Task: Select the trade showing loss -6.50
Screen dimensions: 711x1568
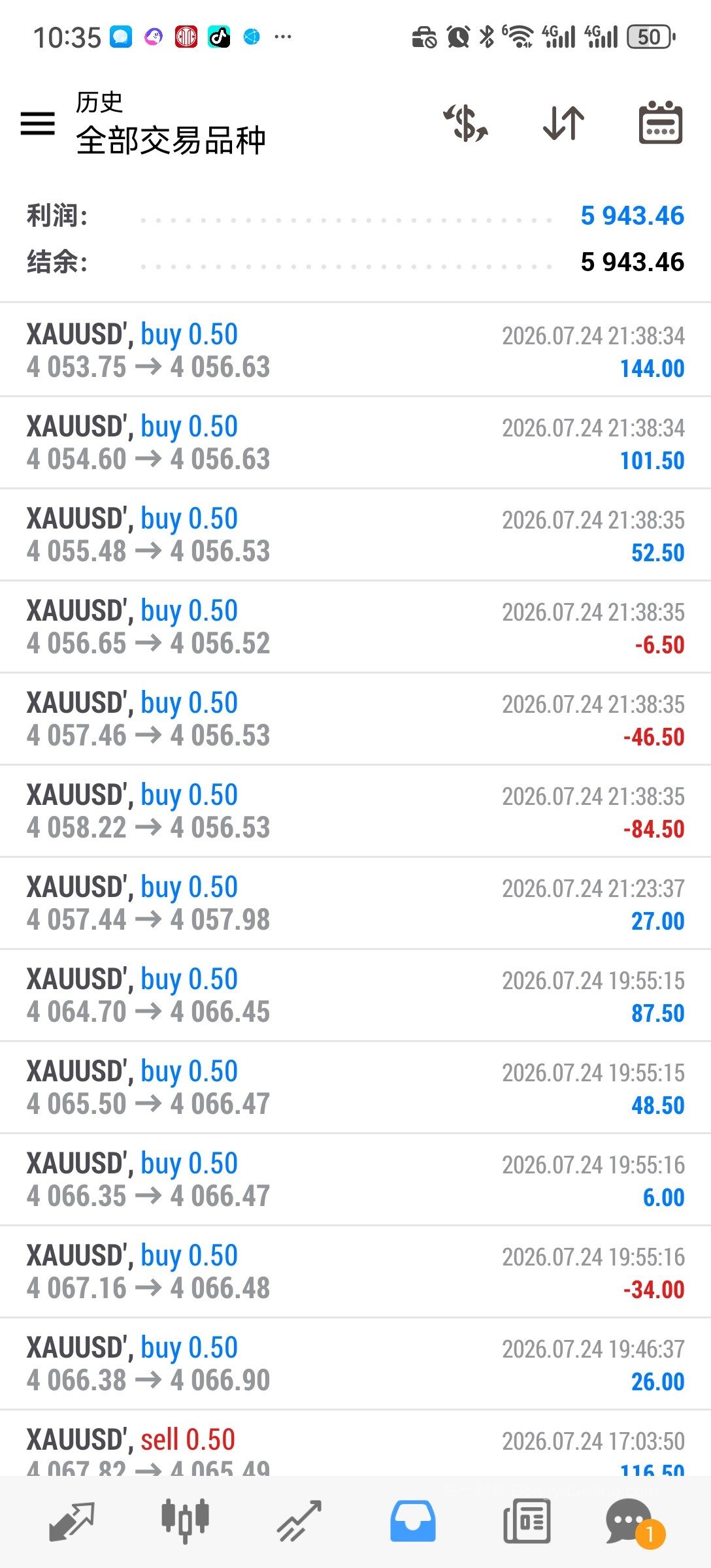Action: point(355,627)
